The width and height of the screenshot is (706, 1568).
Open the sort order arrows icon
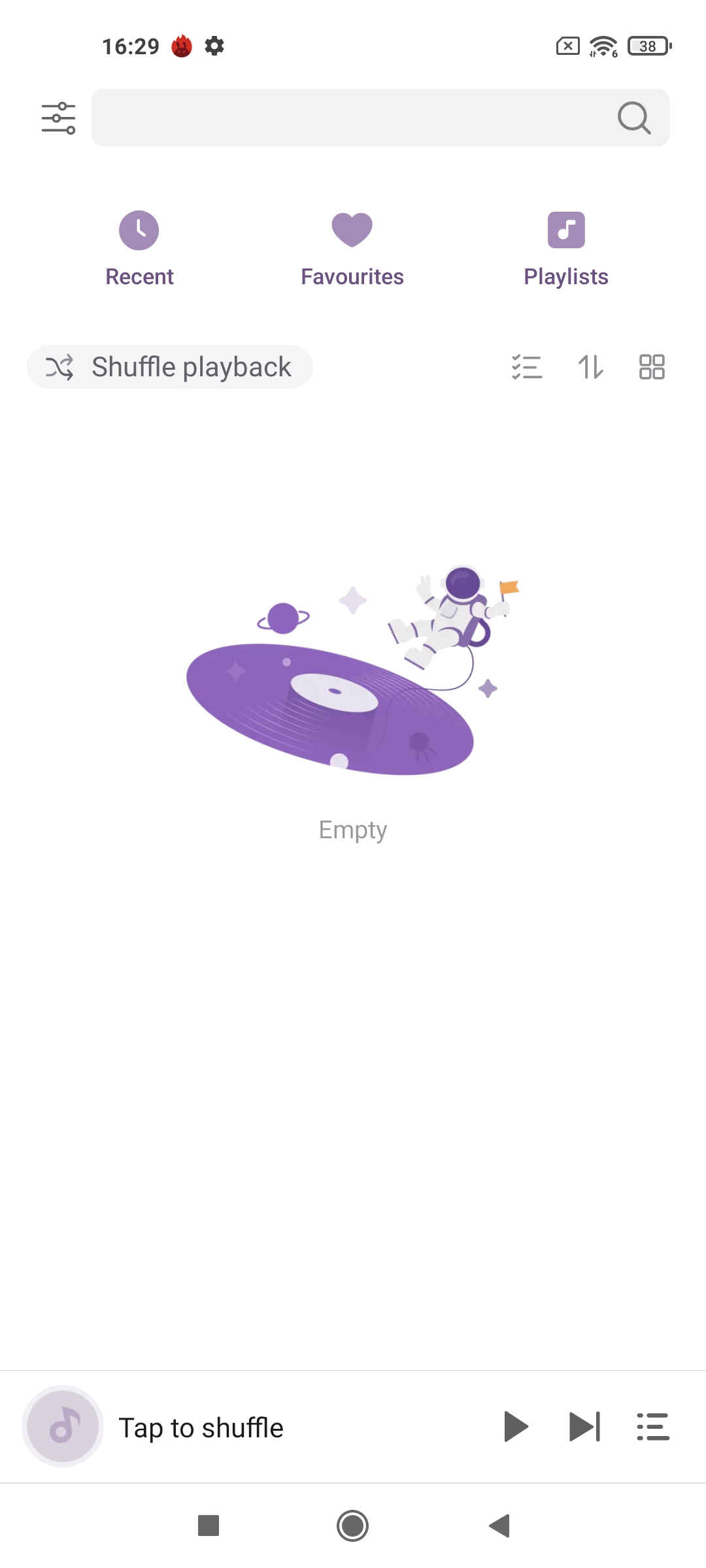click(x=591, y=367)
